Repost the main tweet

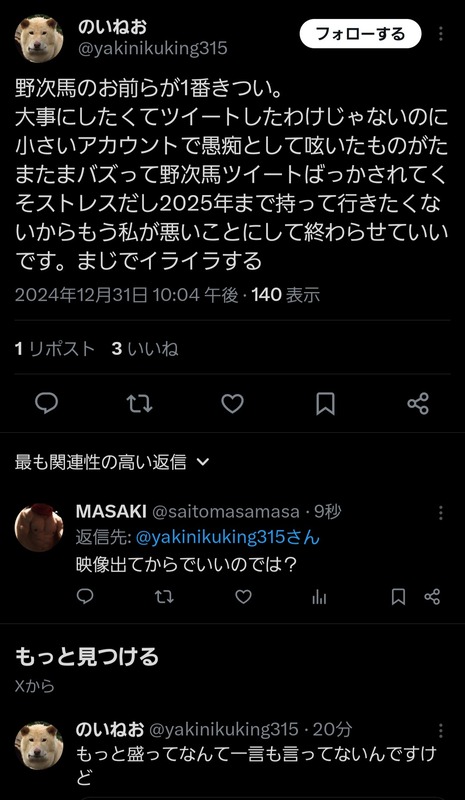[139, 404]
